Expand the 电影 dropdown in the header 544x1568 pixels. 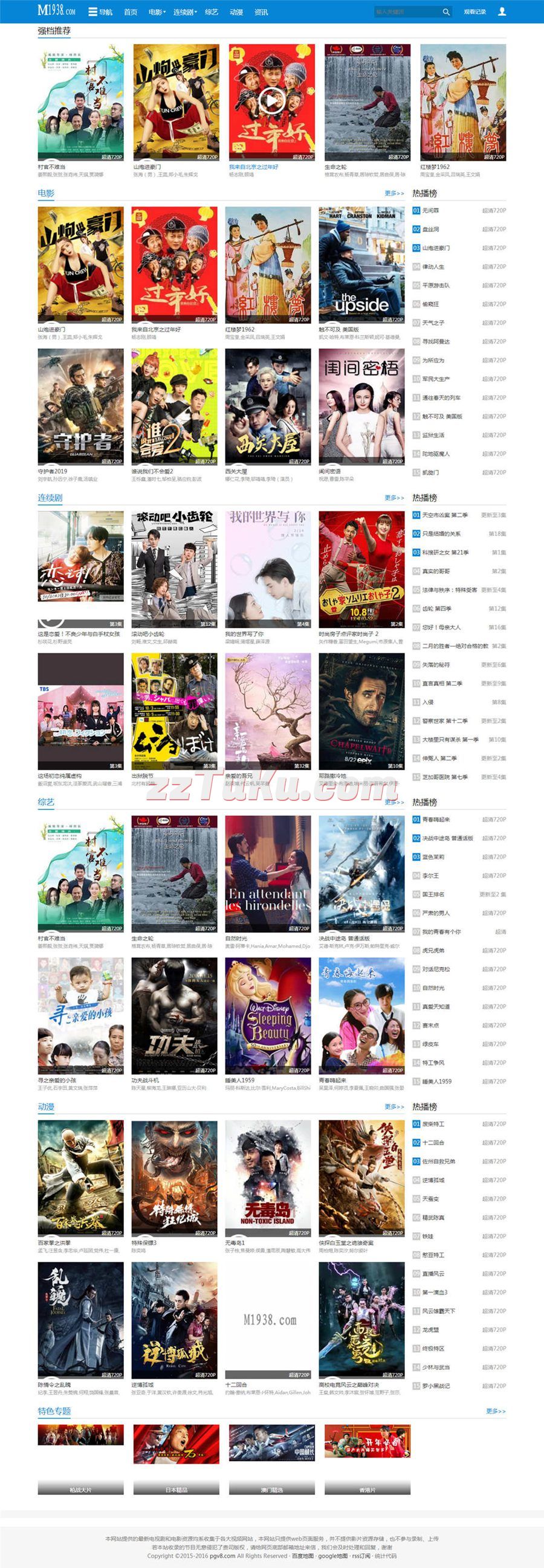coord(157,11)
